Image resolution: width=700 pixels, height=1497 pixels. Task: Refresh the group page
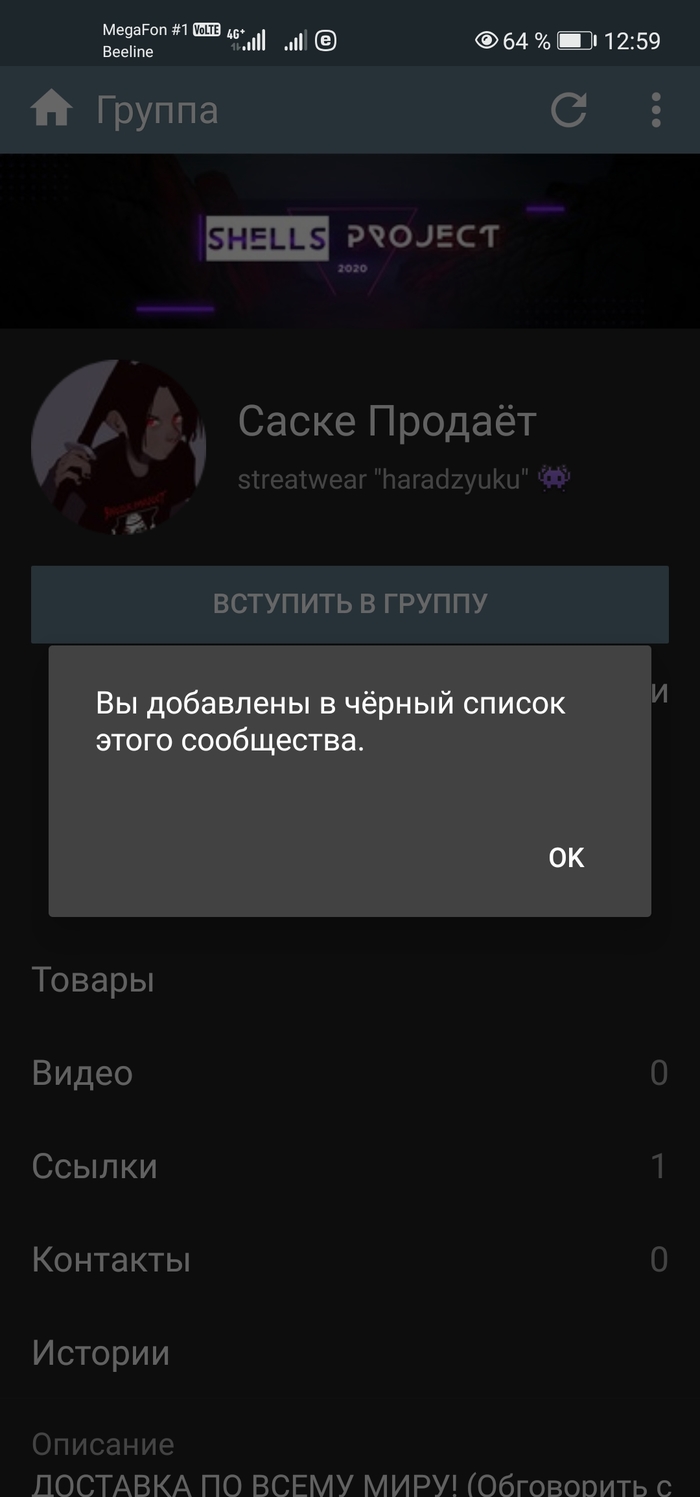569,110
